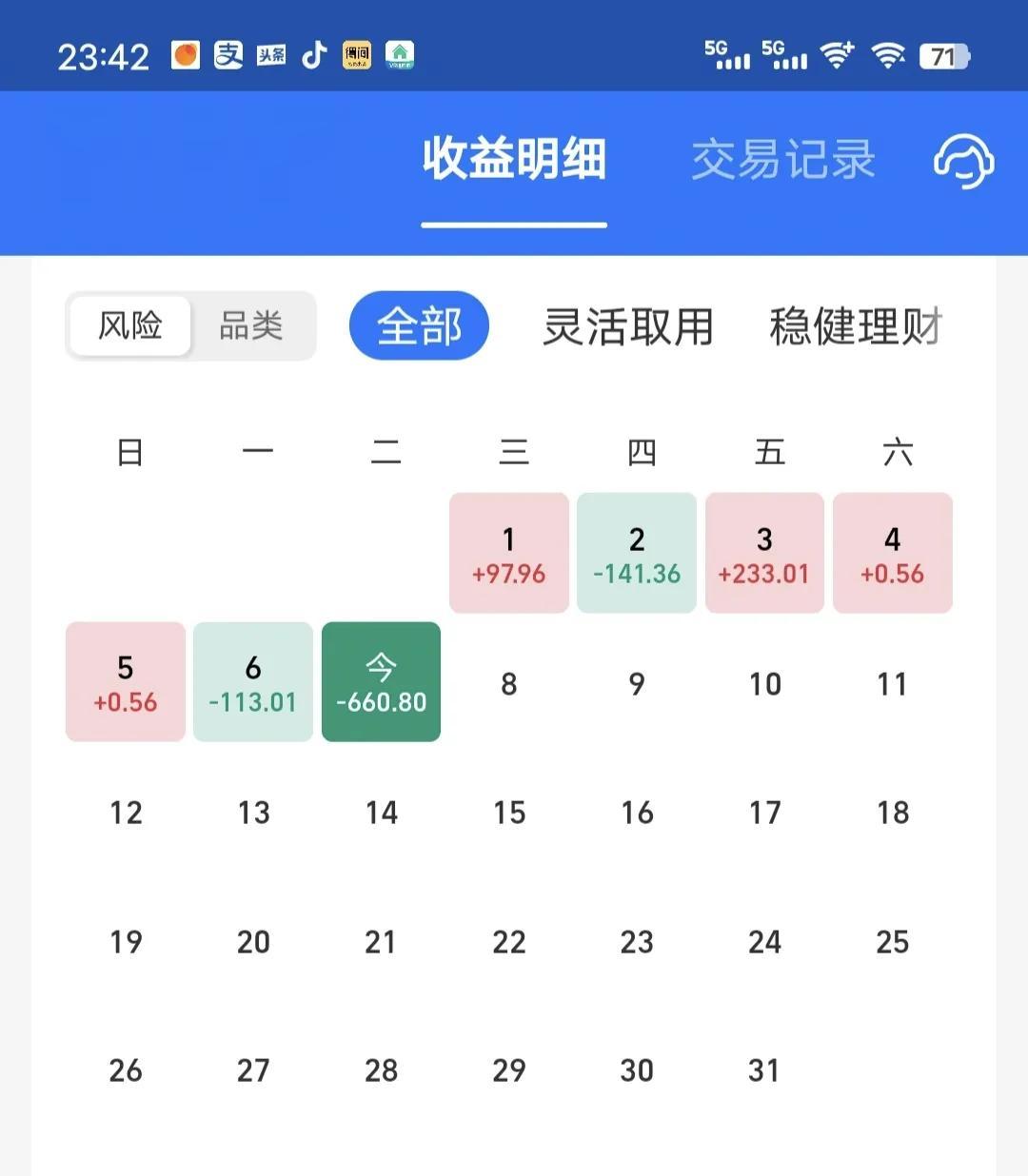Choose the 全部 filter chip
Screen dimensions: 1028x1176
(419, 326)
